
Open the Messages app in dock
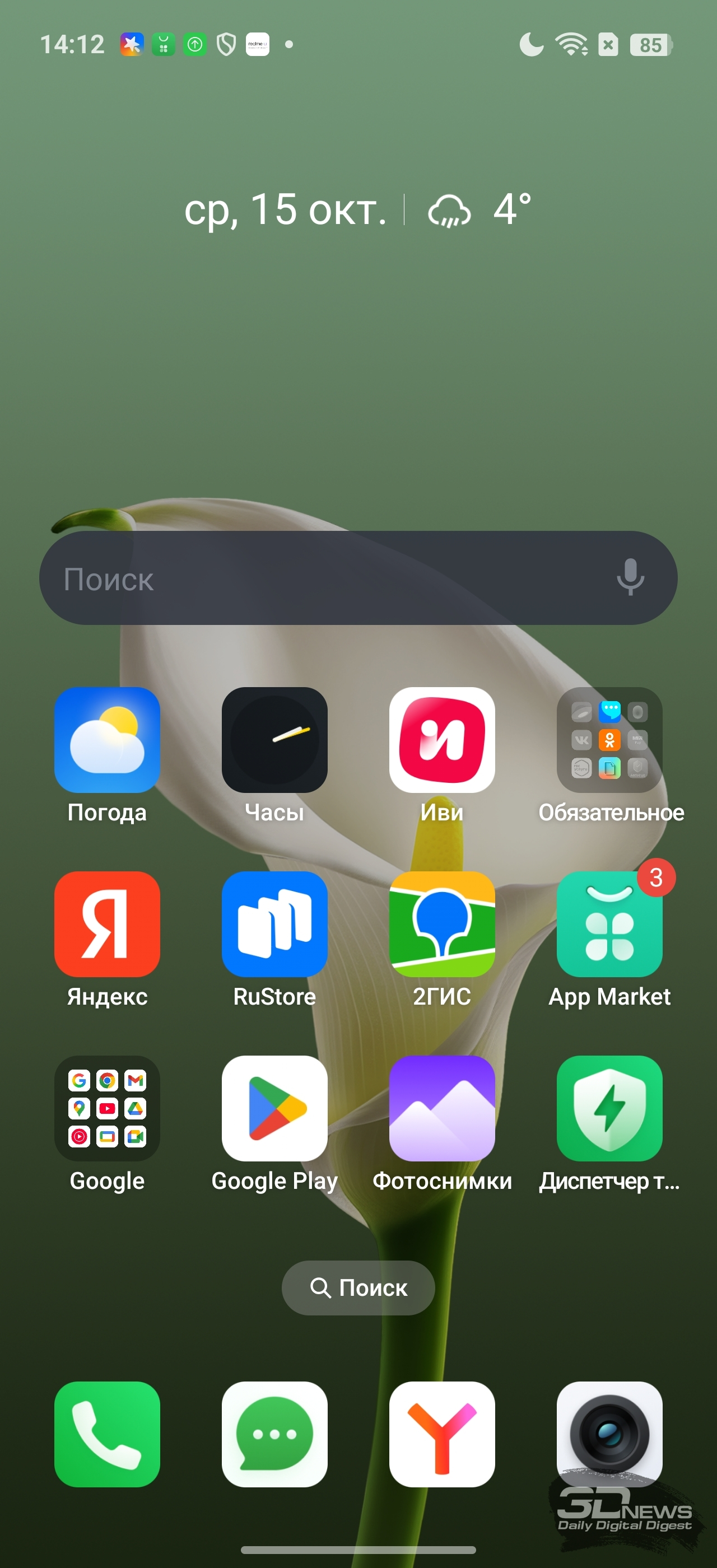click(x=274, y=1434)
